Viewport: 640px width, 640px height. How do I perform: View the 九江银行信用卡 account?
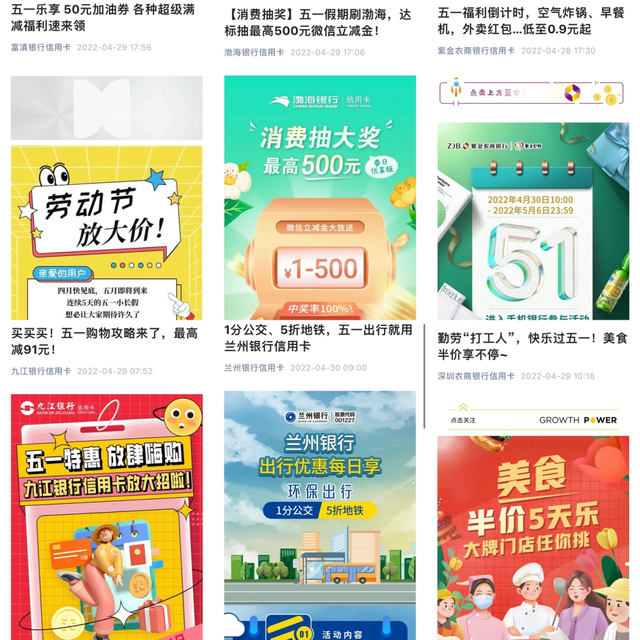(41, 371)
